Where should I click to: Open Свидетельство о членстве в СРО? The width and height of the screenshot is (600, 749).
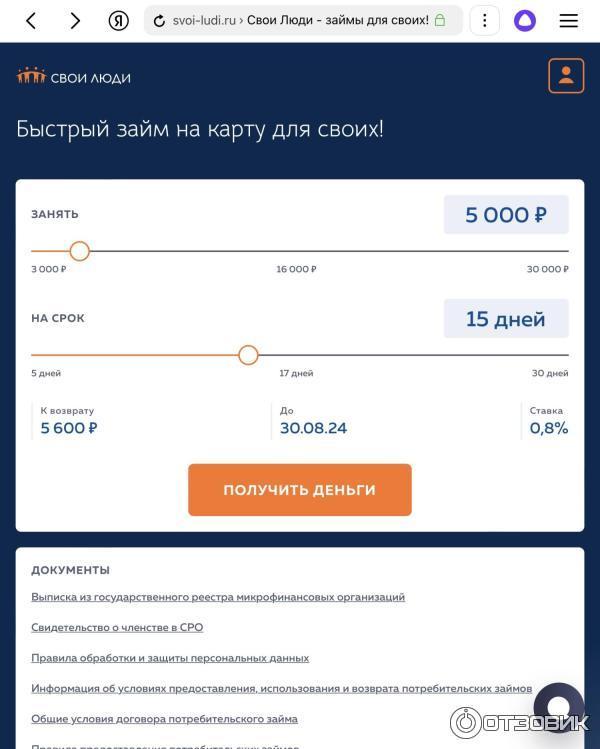point(117,628)
